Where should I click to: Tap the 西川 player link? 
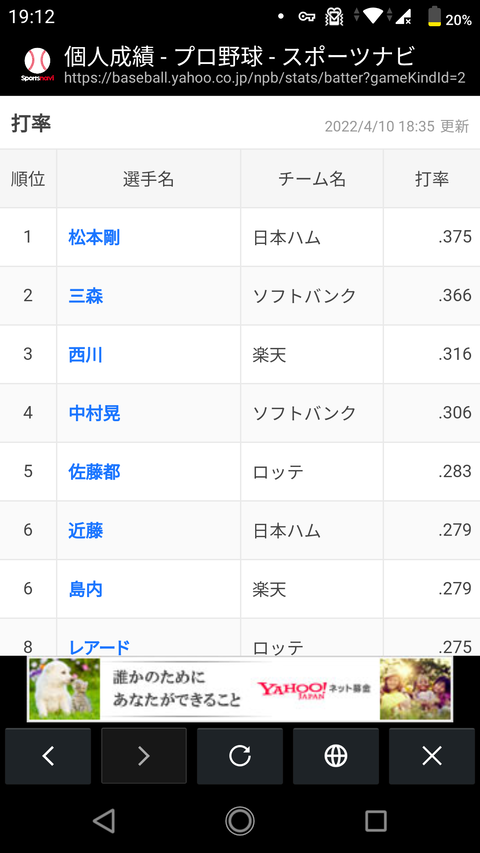tap(86, 355)
